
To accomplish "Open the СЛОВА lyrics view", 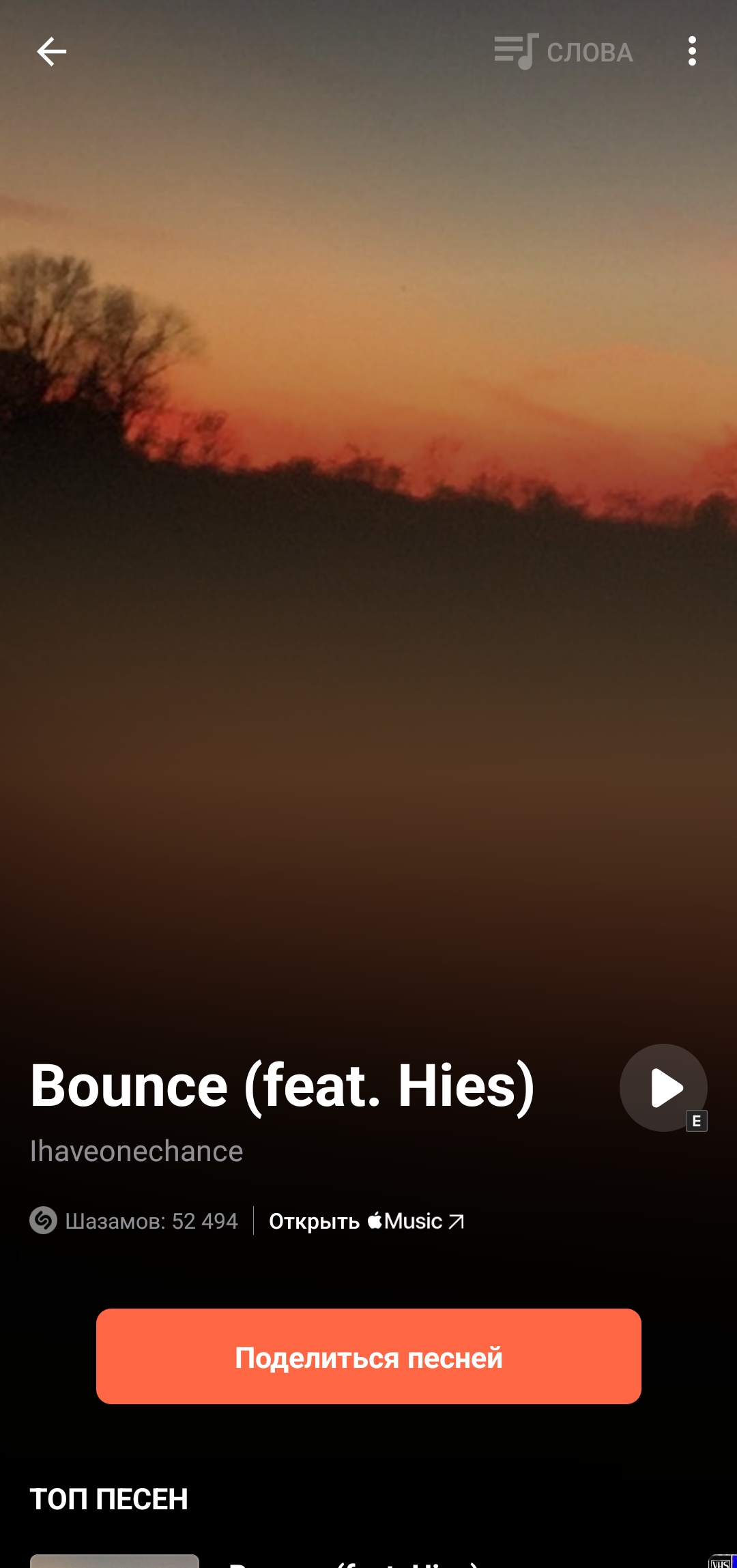I will (x=564, y=52).
